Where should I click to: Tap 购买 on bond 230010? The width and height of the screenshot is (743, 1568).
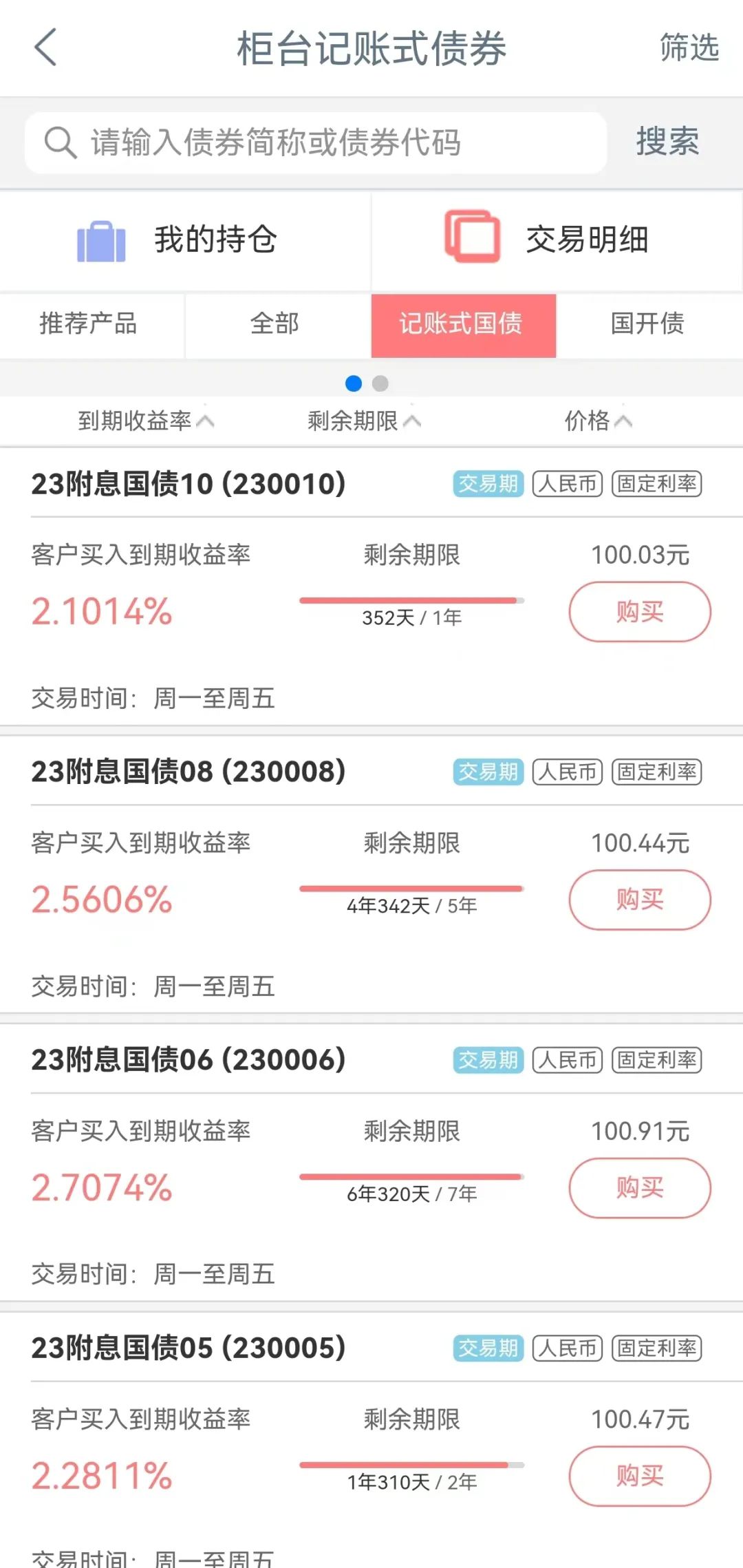click(x=639, y=611)
